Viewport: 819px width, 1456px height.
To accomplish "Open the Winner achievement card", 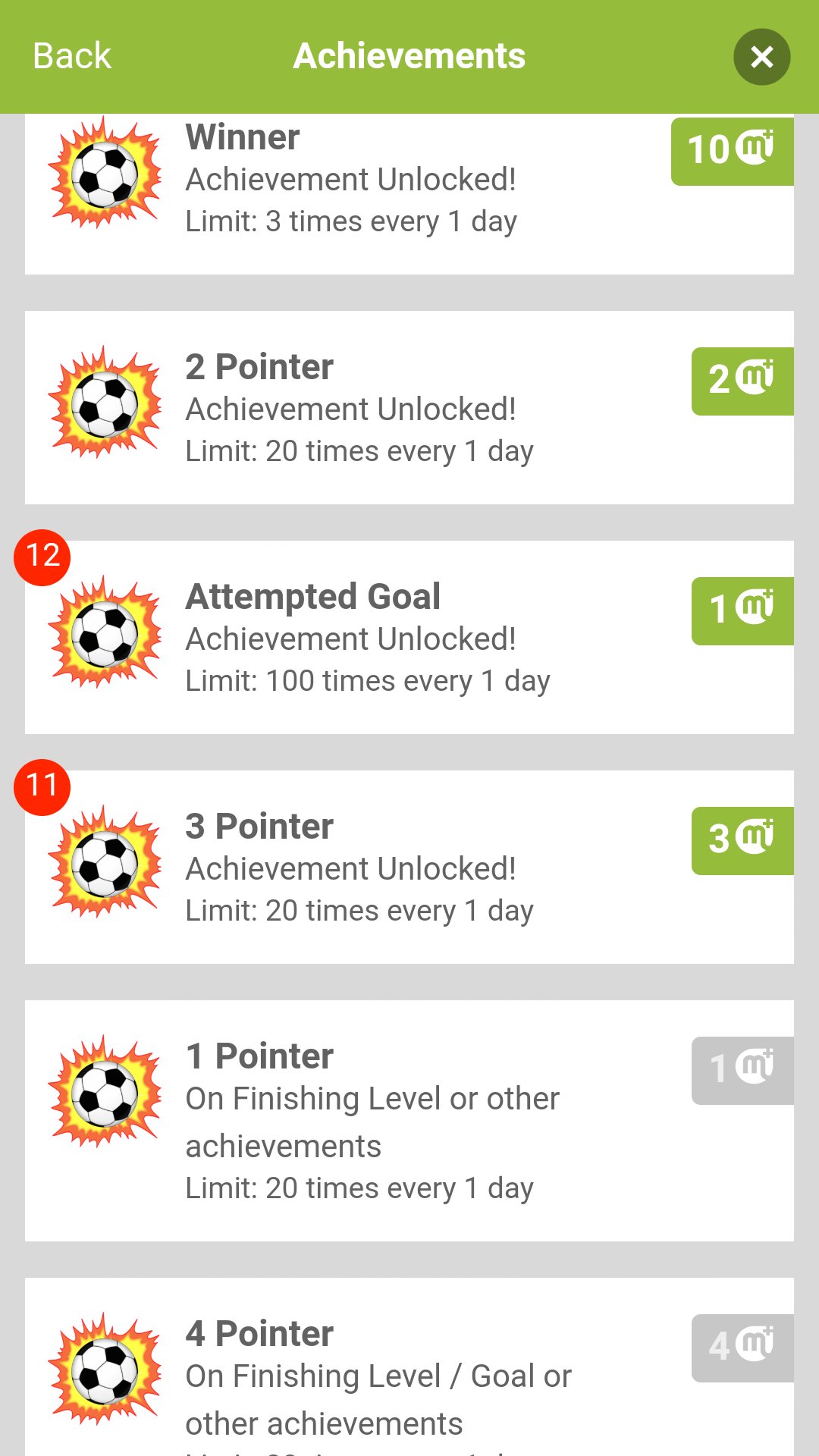I will click(409, 194).
